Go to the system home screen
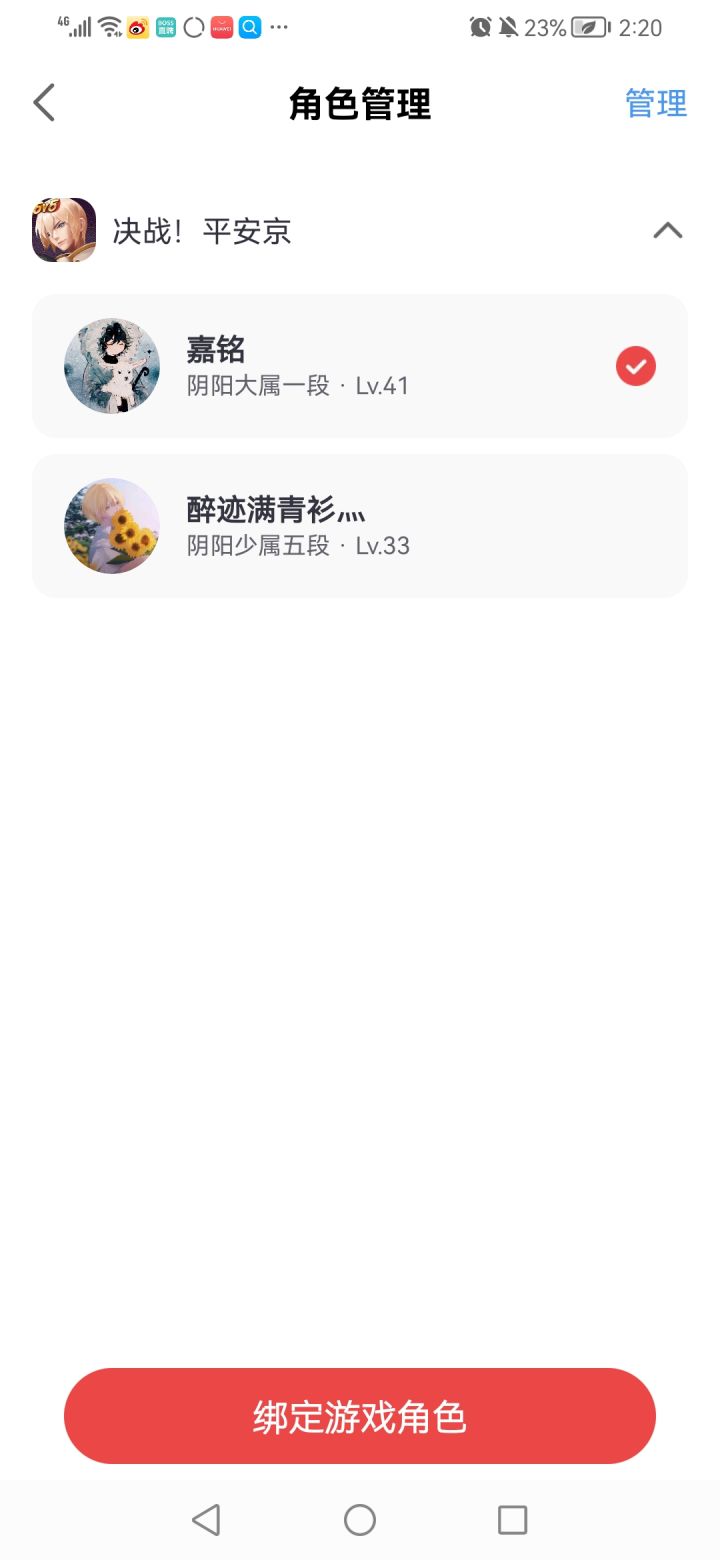720x1560 pixels. [x=360, y=1520]
